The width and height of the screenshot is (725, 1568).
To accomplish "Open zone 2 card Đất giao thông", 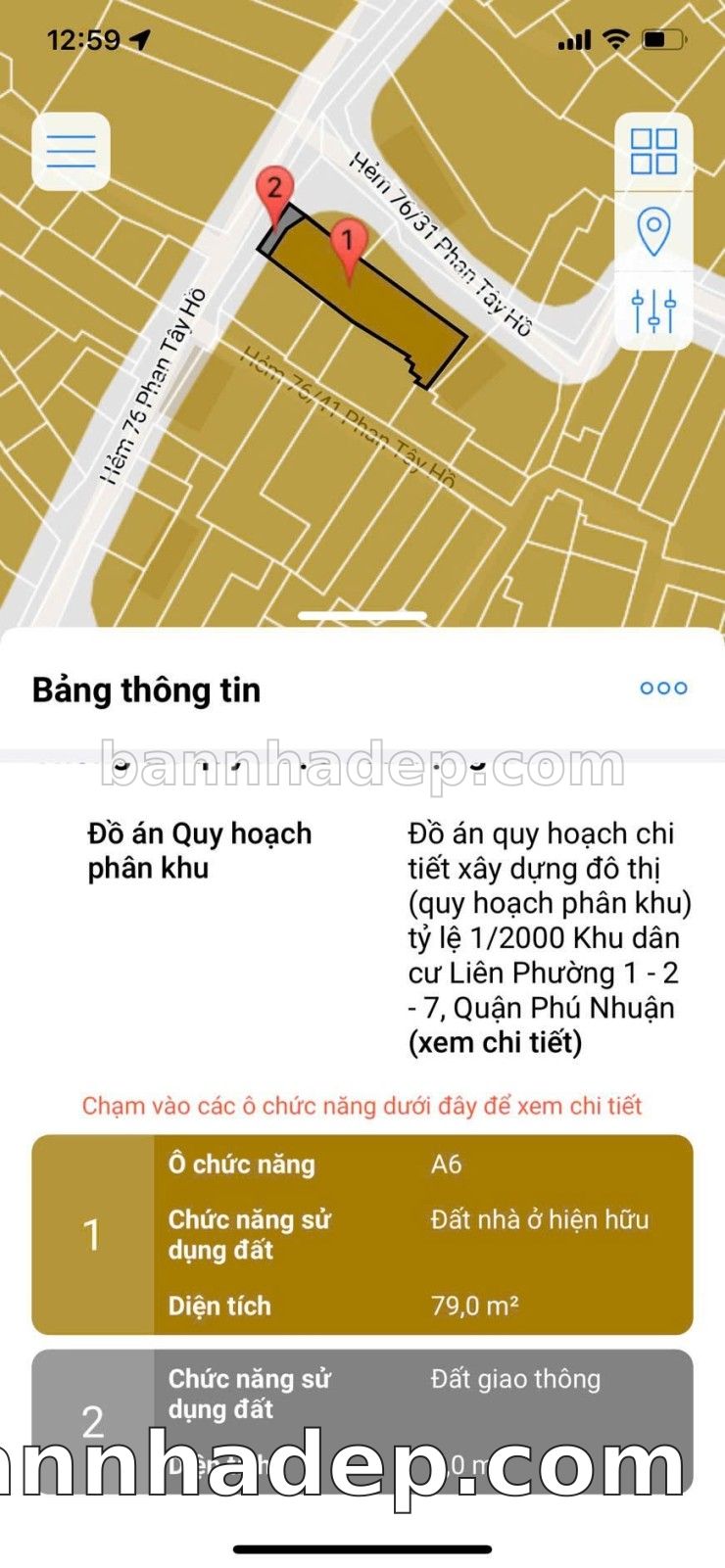I will 362,1421.
